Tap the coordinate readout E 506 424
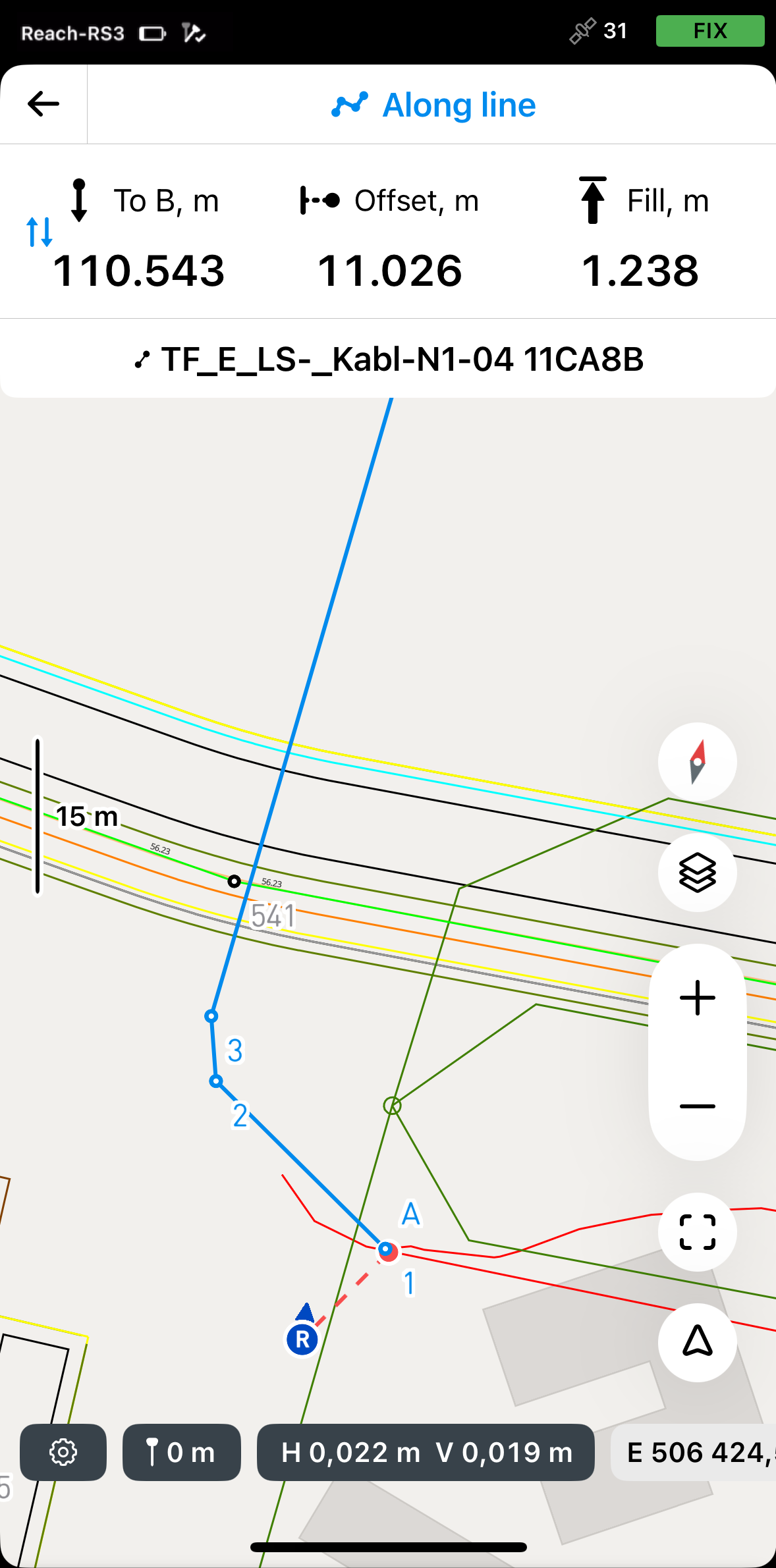Viewport: 776px width, 1568px height. tap(694, 1452)
